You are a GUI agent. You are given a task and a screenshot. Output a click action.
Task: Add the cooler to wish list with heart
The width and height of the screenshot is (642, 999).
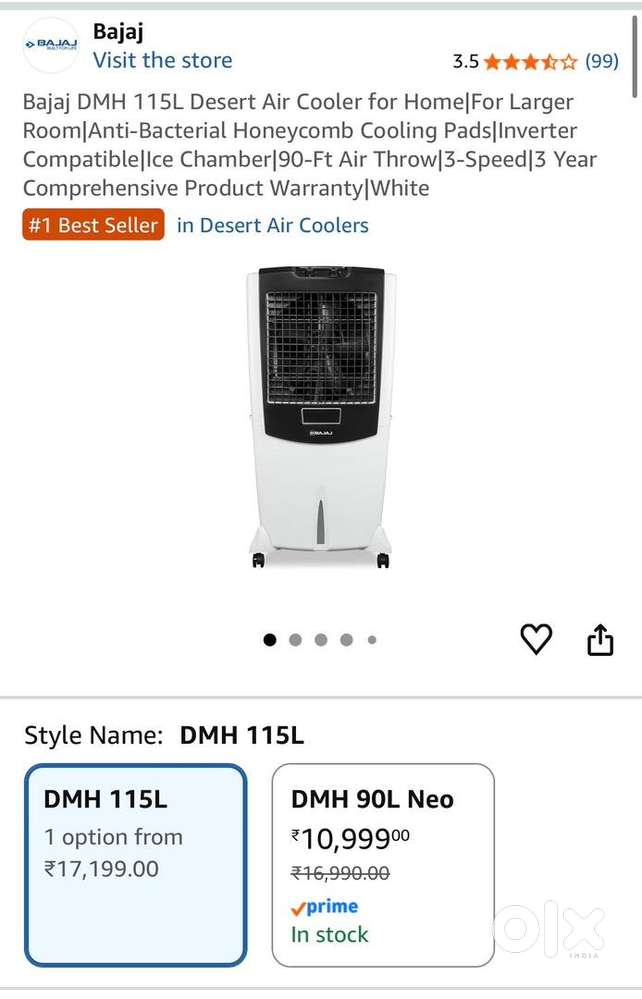point(536,639)
